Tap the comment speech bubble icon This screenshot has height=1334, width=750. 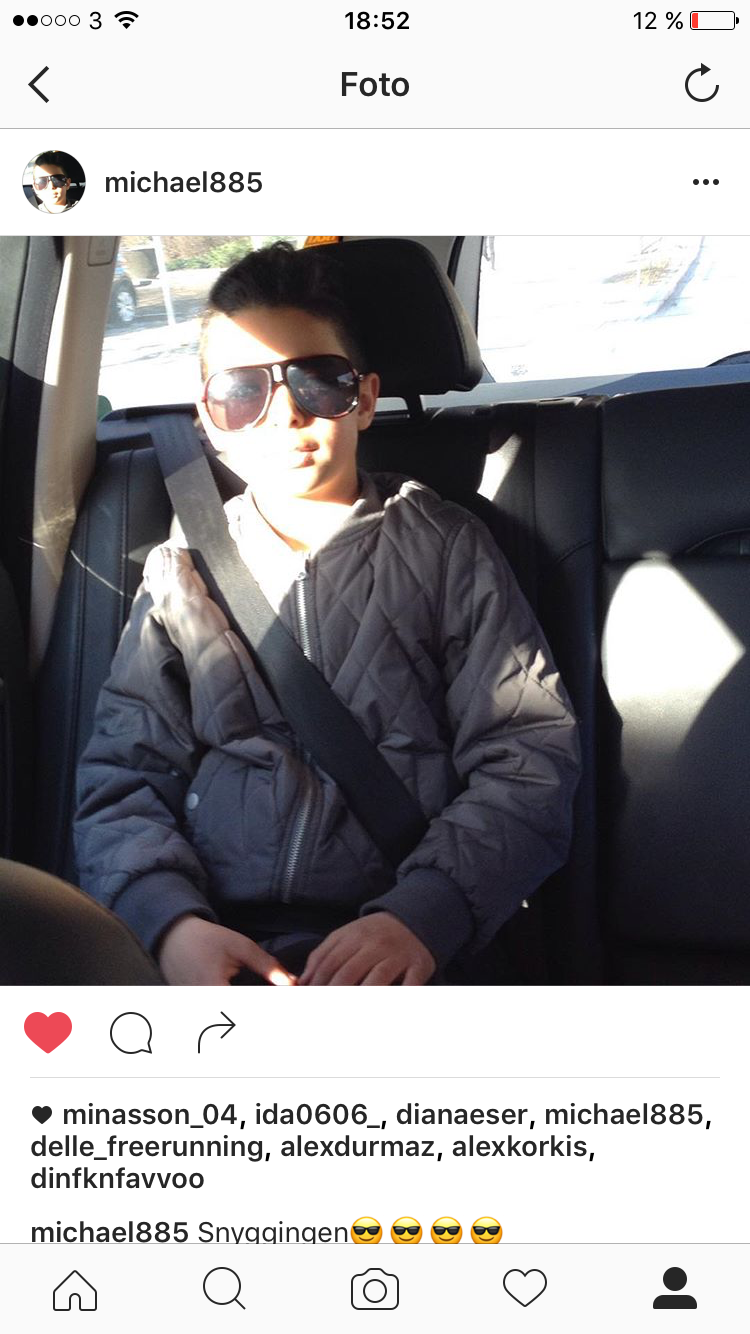point(131,1034)
